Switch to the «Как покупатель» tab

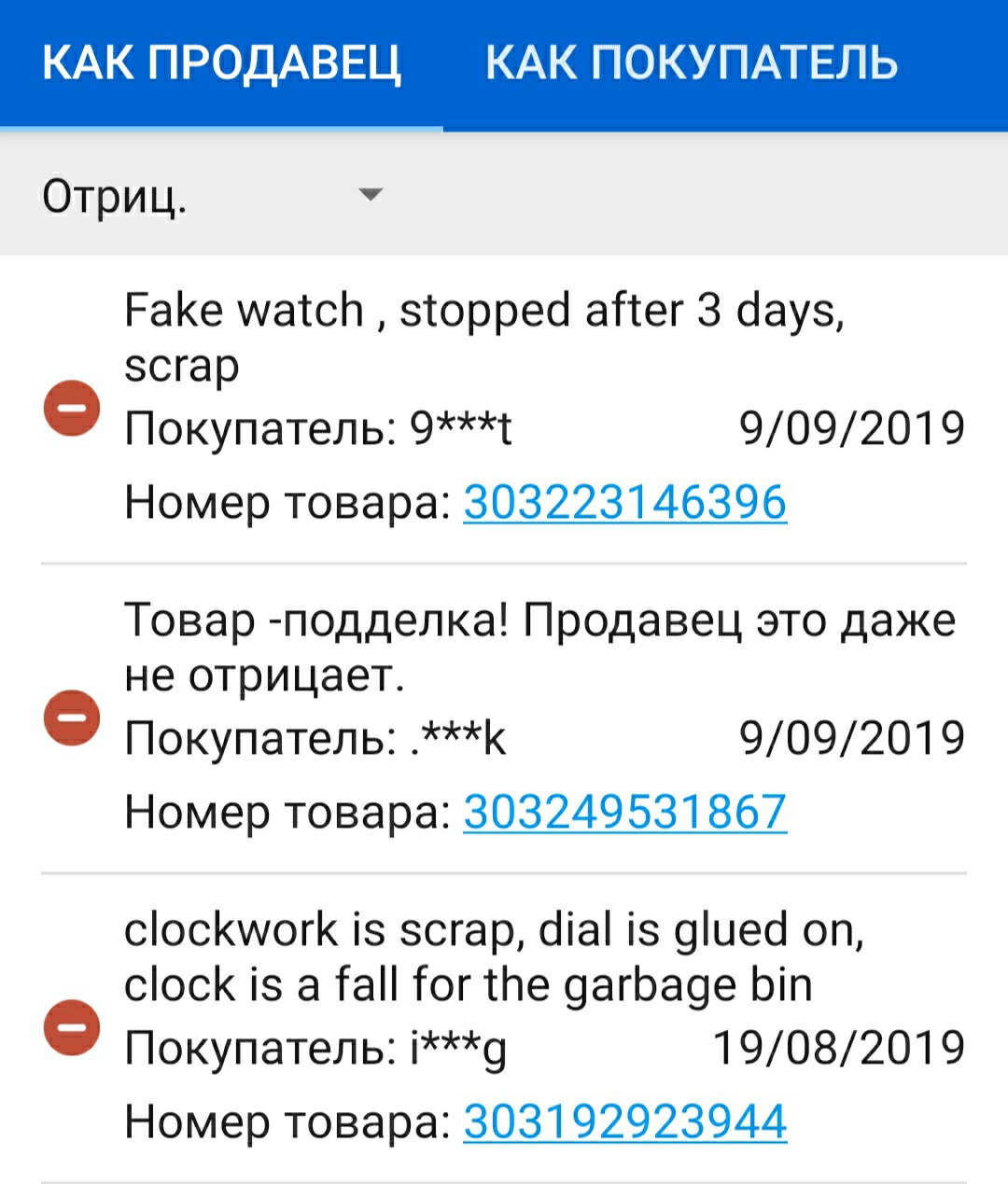691,63
